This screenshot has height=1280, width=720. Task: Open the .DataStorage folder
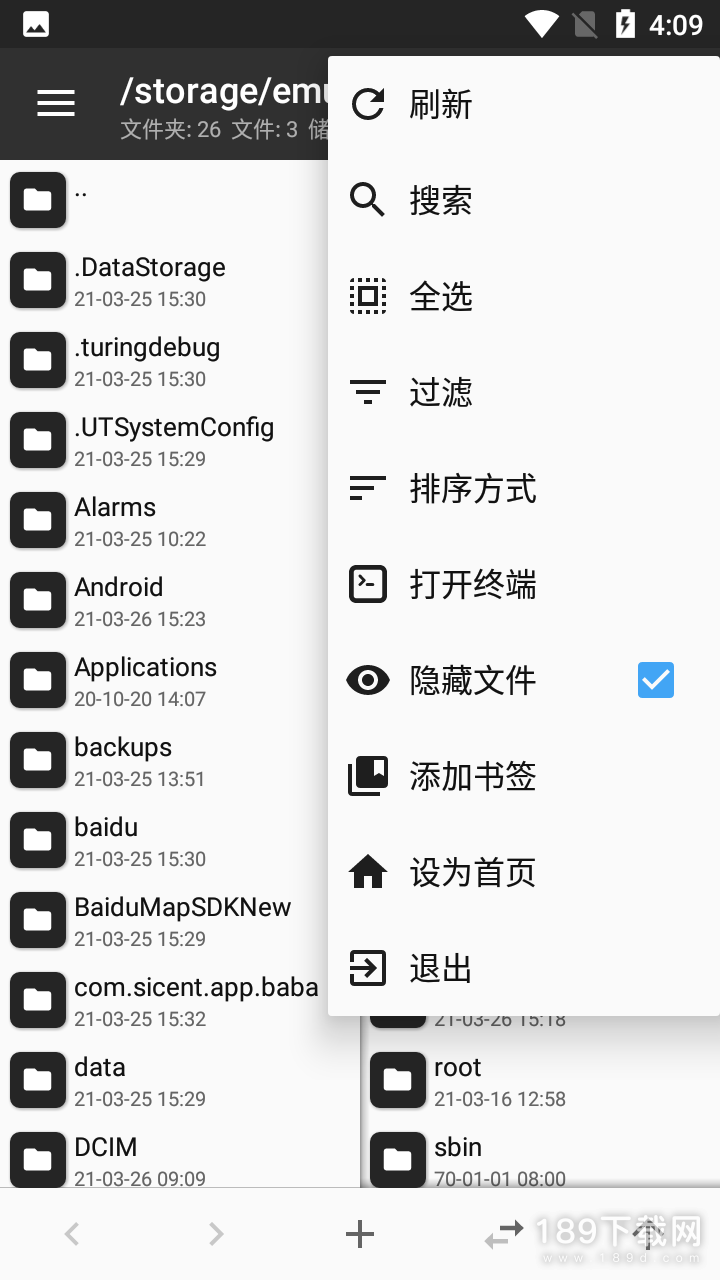pyautogui.click(x=150, y=280)
